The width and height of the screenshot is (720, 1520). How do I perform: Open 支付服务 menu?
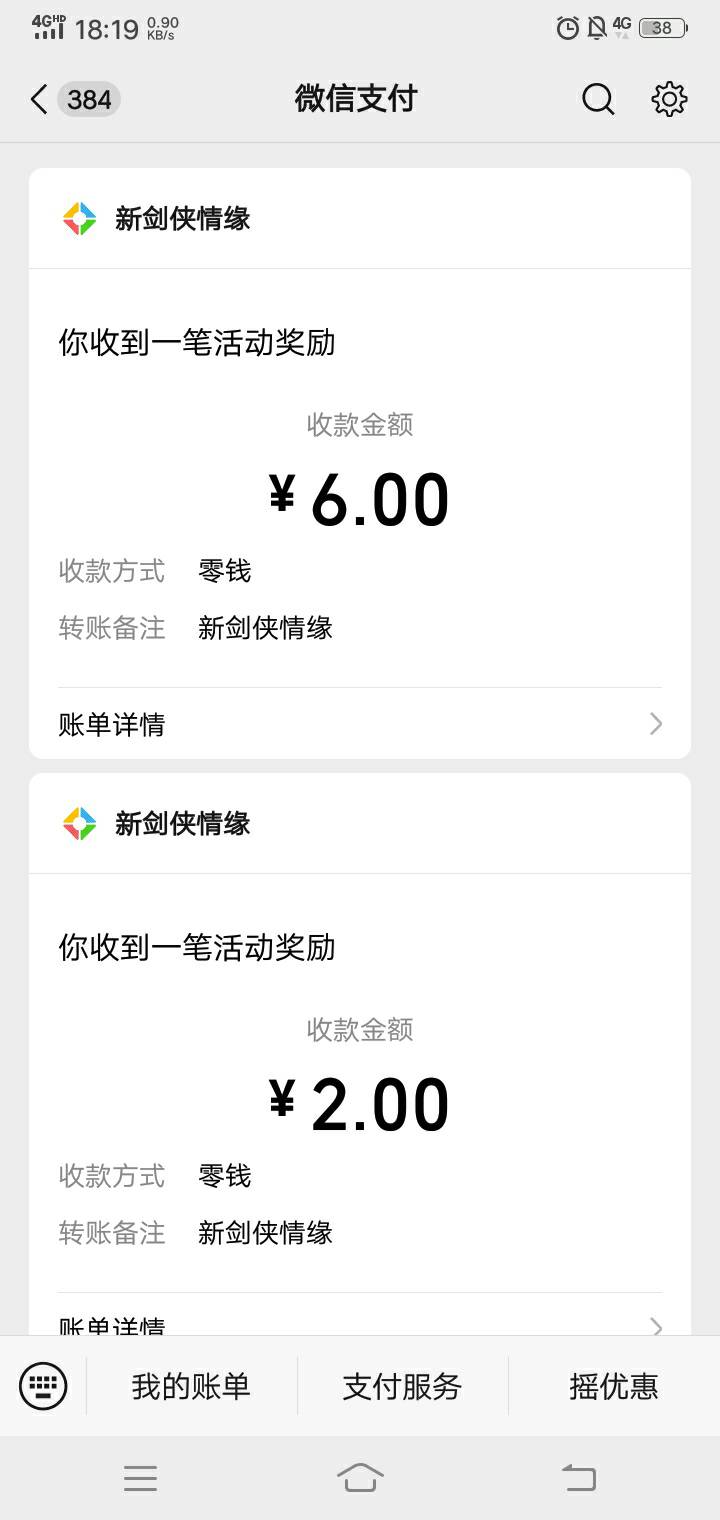[x=402, y=1386]
